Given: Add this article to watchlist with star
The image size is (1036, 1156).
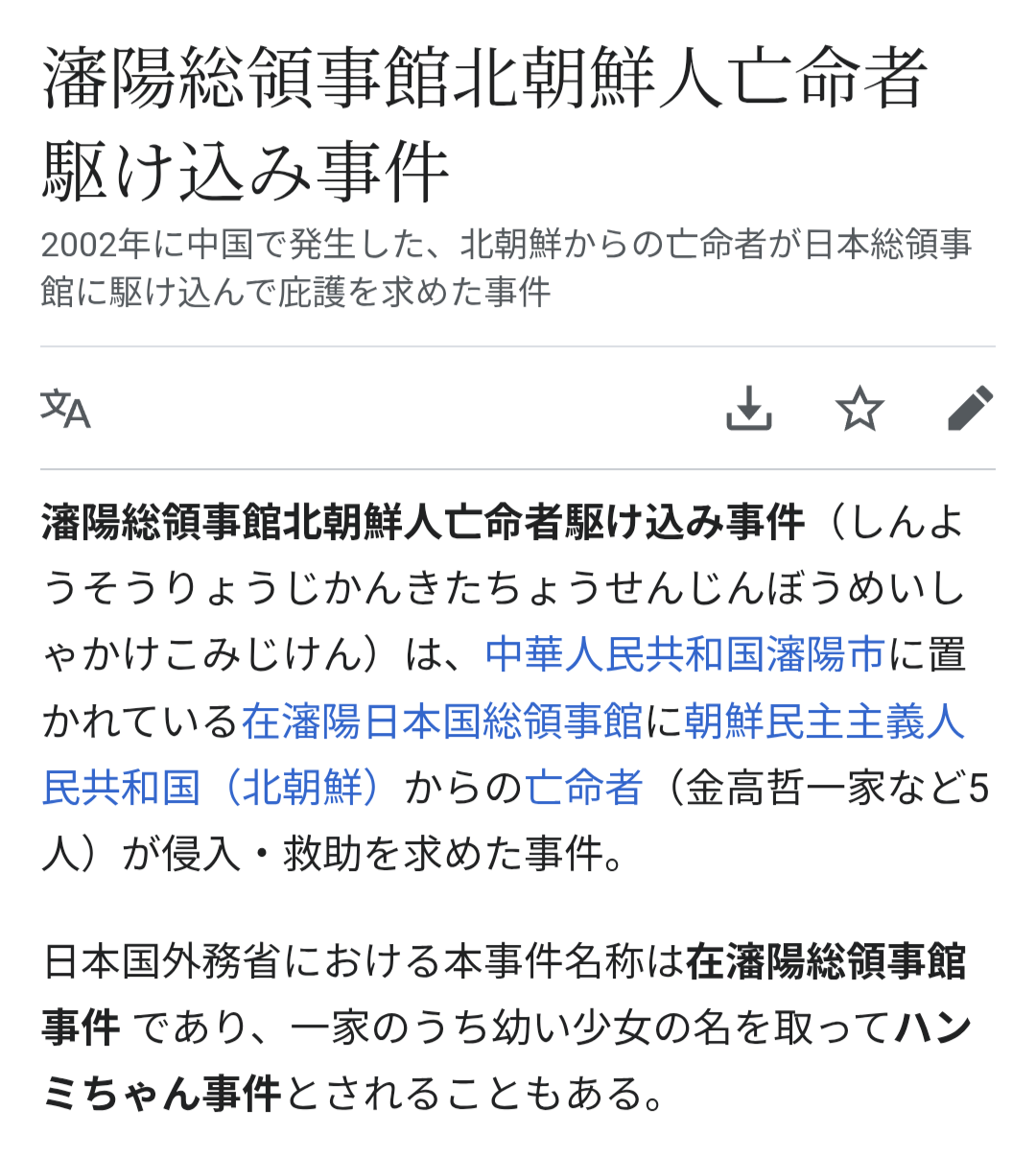Looking at the screenshot, I should click(x=859, y=410).
